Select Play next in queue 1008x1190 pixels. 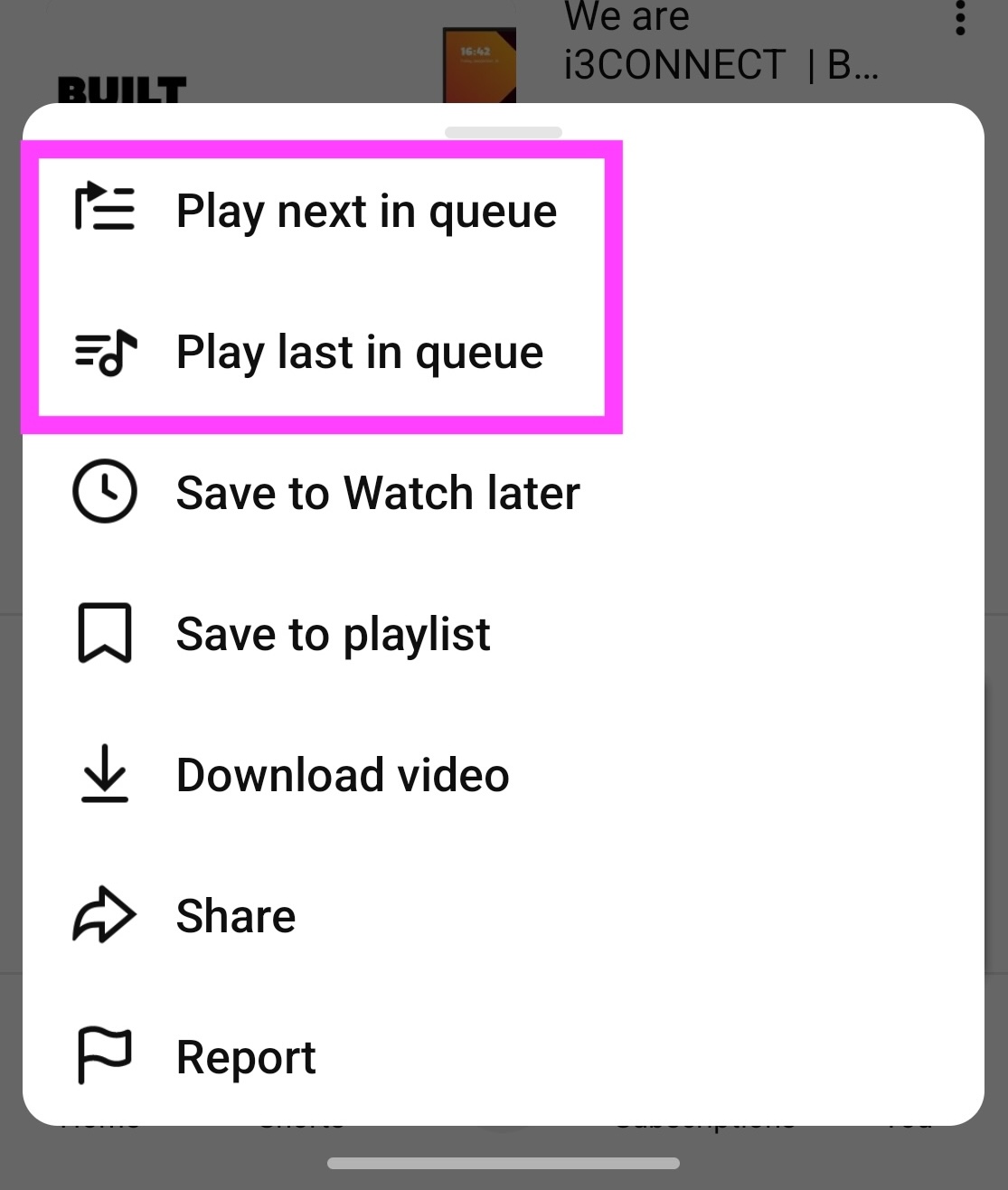[x=365, y=212]
